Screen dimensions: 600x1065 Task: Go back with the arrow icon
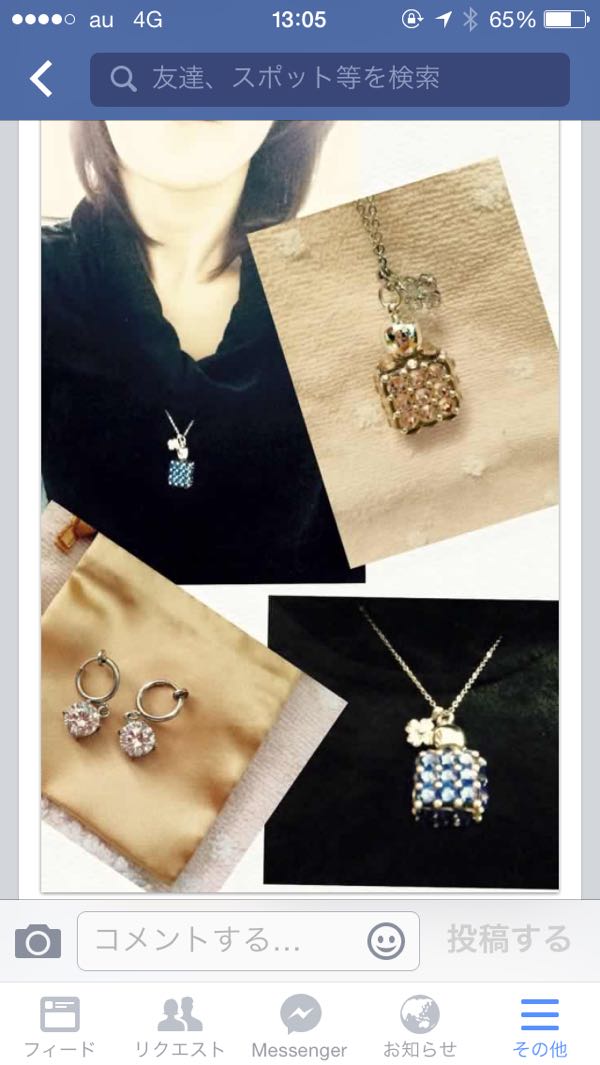point(41,79)
